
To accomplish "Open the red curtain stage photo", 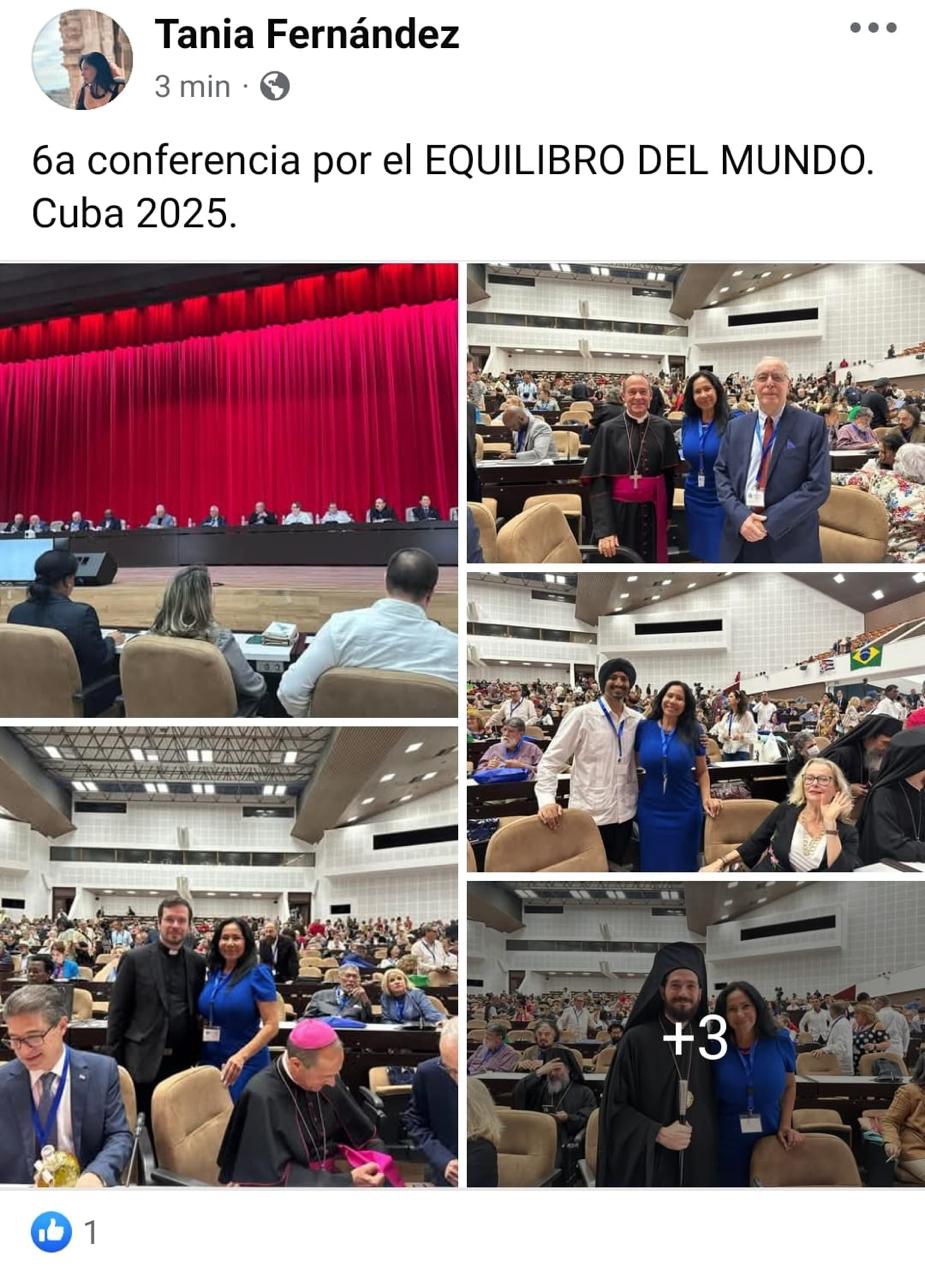I will point(229,490).
